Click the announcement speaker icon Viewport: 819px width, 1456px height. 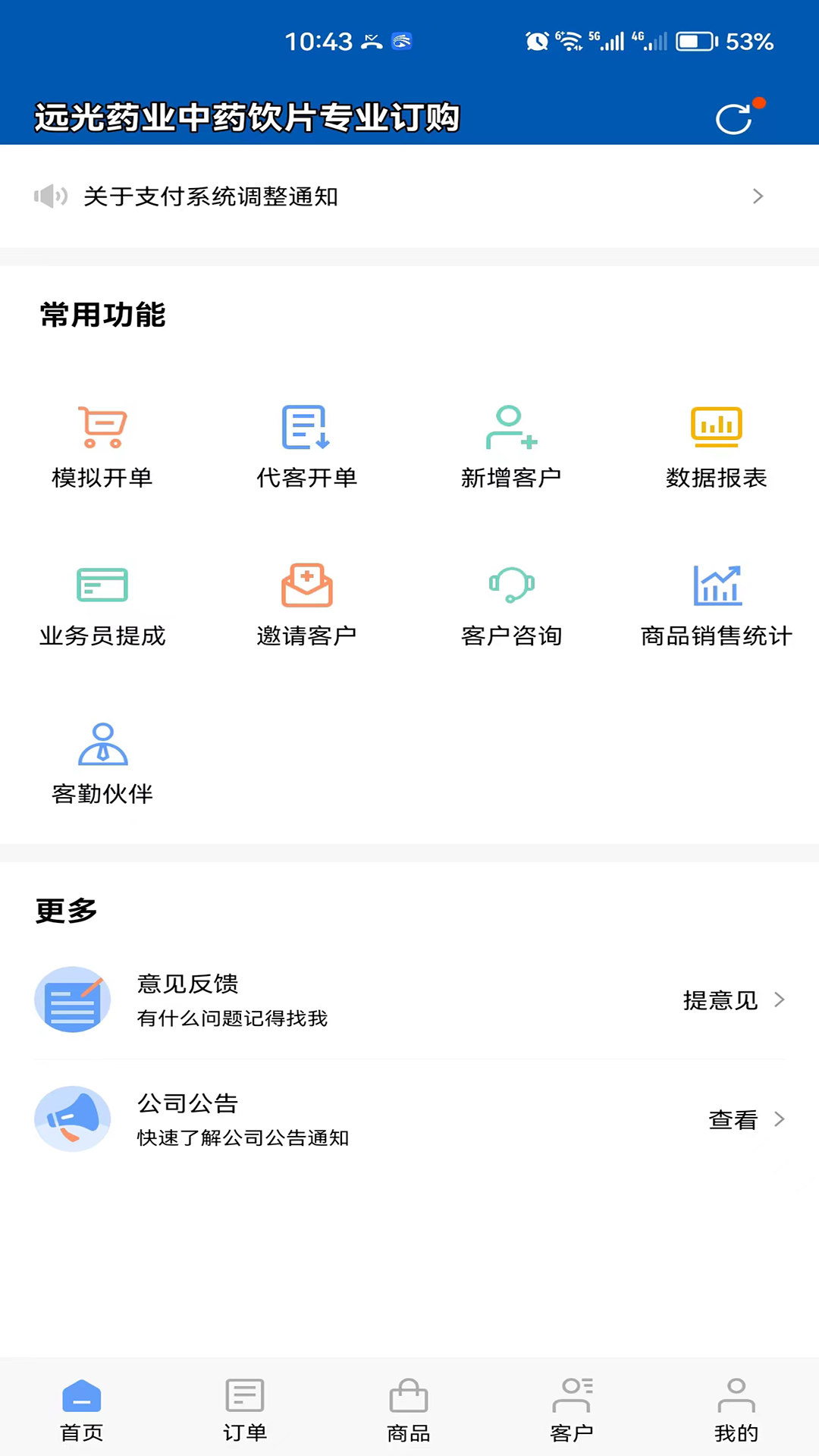pyautogui.click(x=50, y=196)
